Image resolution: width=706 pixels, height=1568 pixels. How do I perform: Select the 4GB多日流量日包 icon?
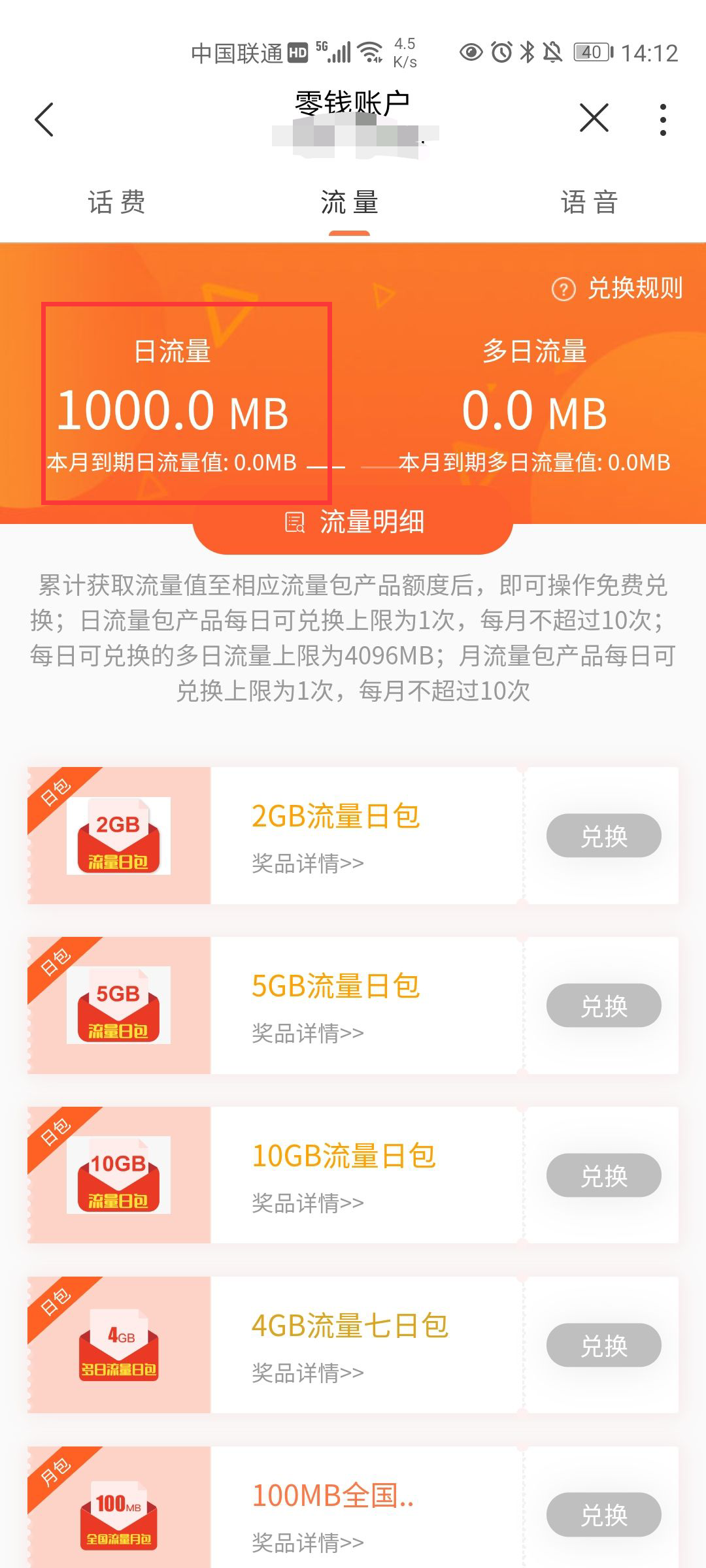(120, 1346)
